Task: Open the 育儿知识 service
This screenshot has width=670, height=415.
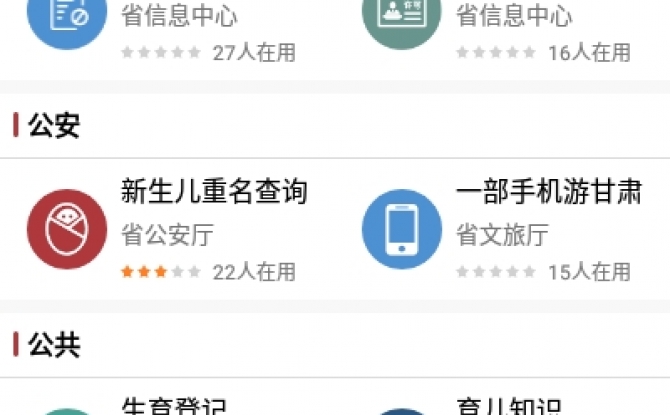Action: click(x=508, y=406)
